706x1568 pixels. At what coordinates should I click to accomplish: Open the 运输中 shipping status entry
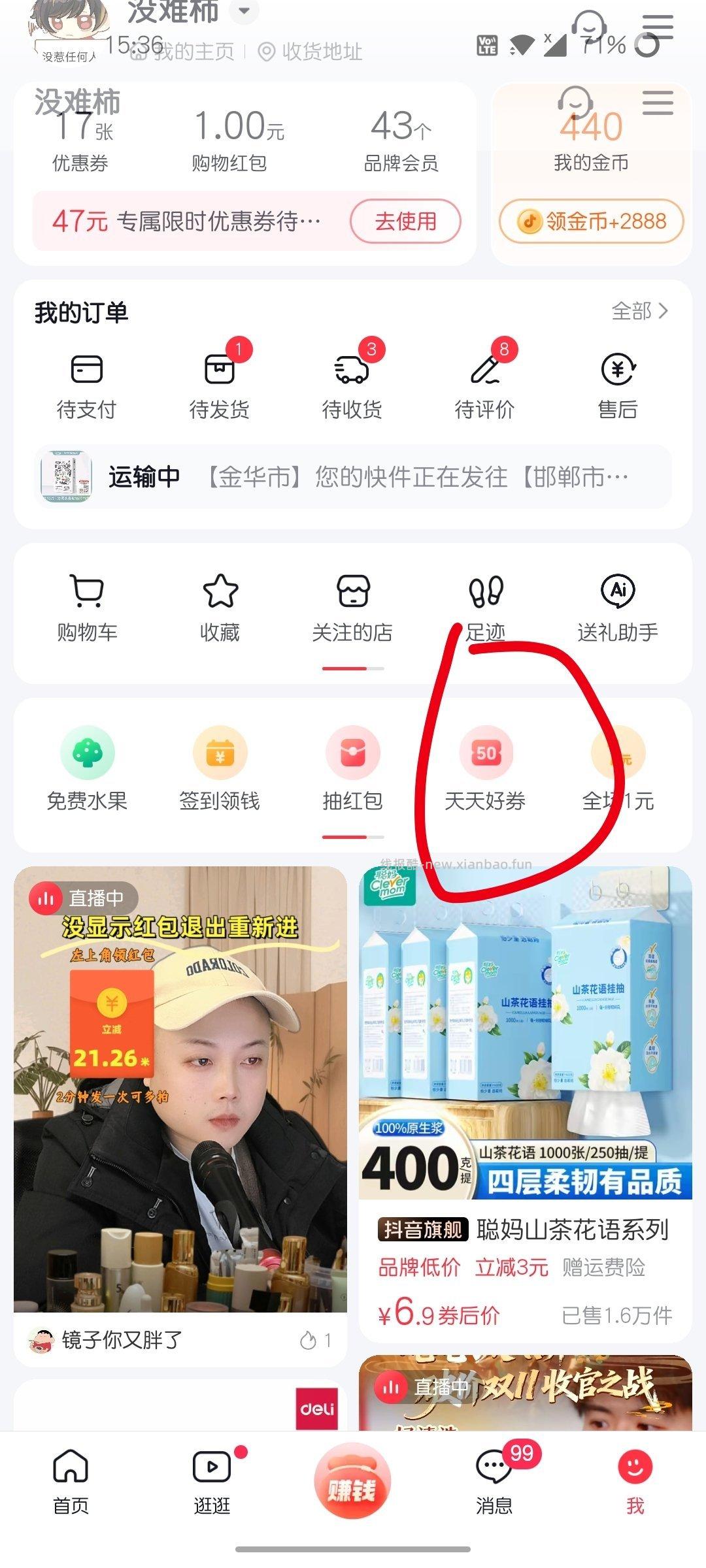(x=353, y=478)
